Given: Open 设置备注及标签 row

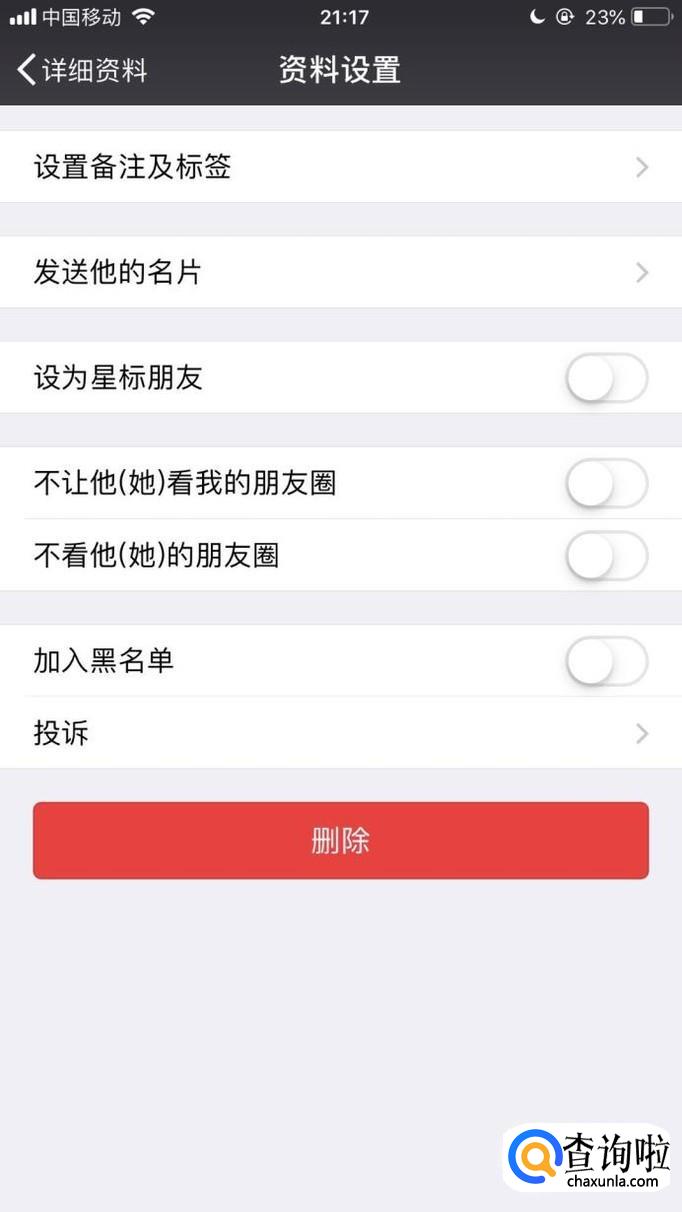Looking at the screenshot, I should tap(340, 167).
